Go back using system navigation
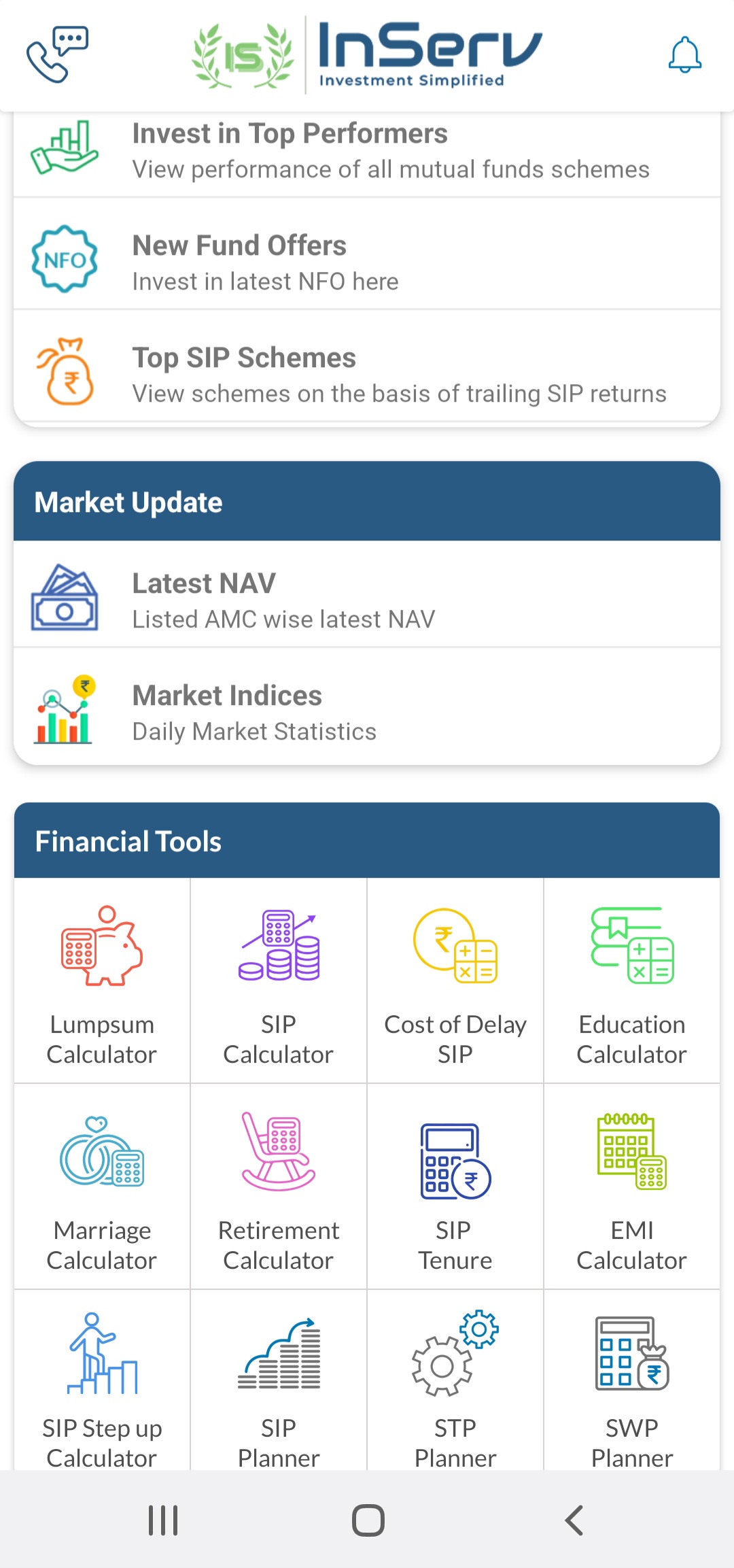Viewport: 734px width, 1568px height. click(574, 1520)
